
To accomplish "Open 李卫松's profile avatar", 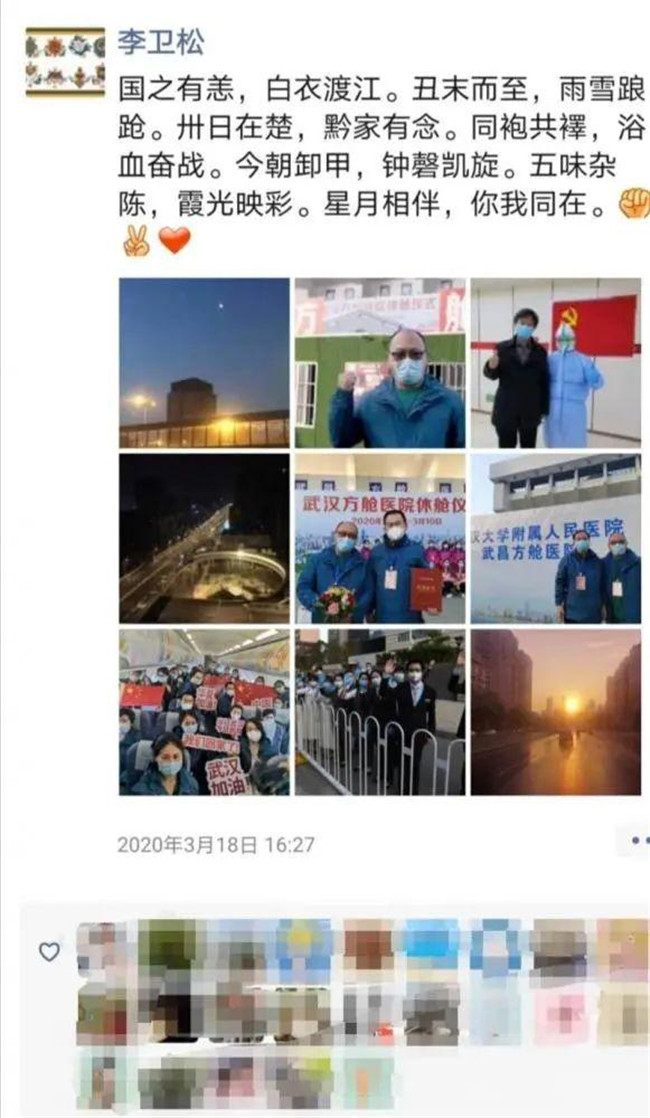I will [65, 62].
